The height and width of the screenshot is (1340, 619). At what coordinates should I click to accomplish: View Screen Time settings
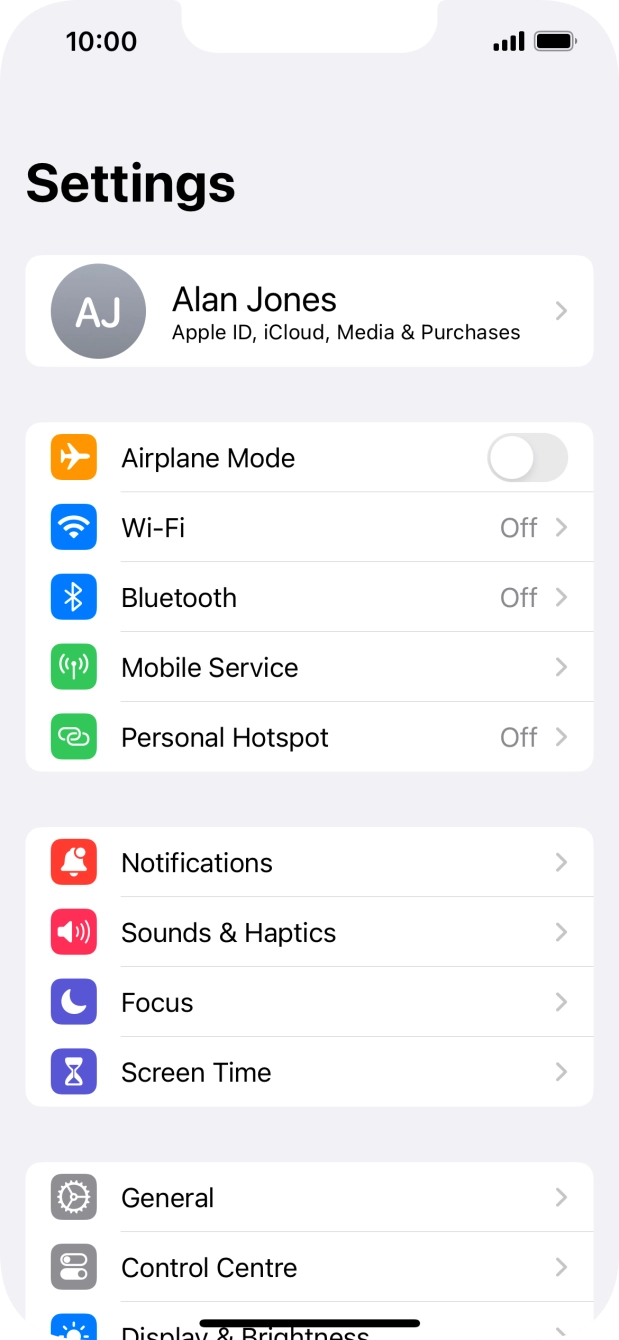point(309,1073)
